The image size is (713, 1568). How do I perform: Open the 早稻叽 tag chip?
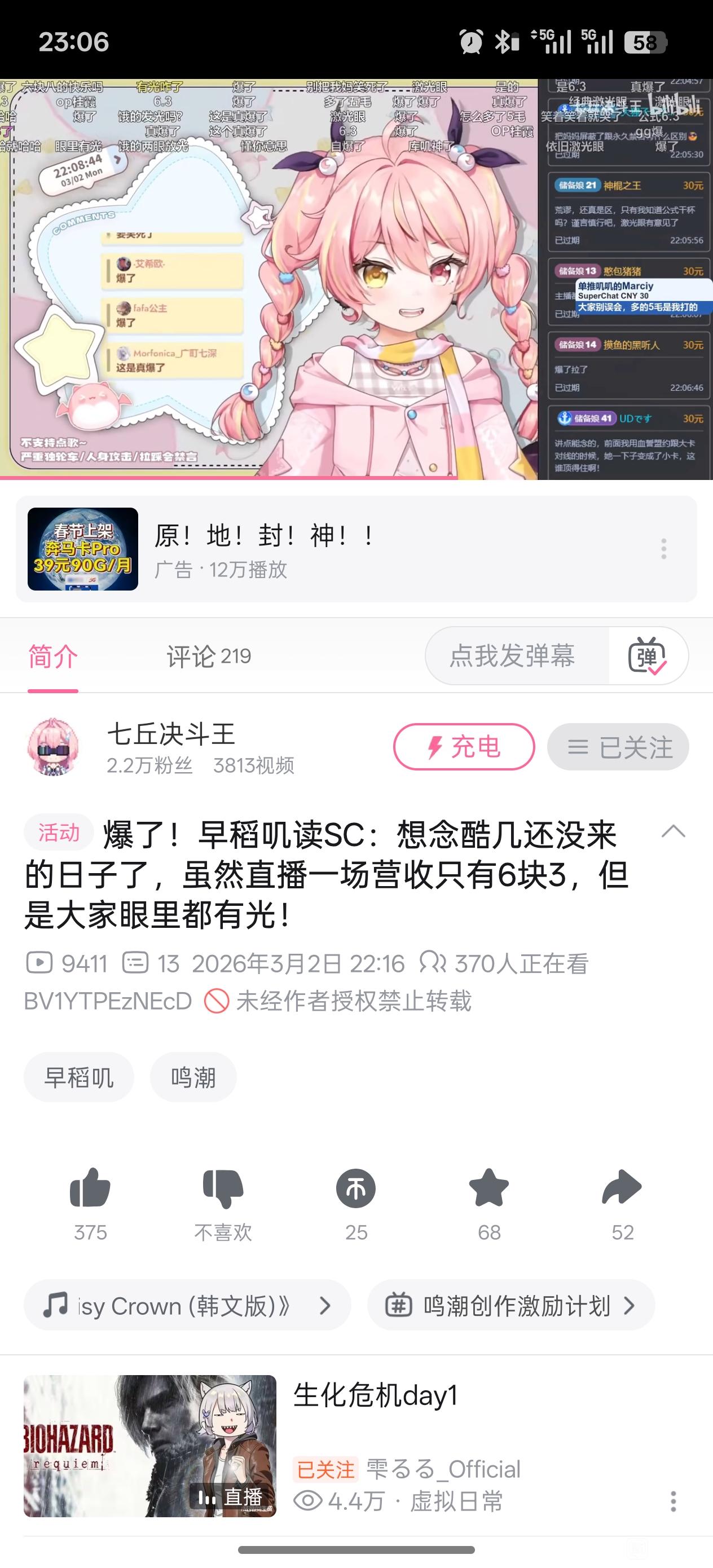click(x=78, y=1077)
